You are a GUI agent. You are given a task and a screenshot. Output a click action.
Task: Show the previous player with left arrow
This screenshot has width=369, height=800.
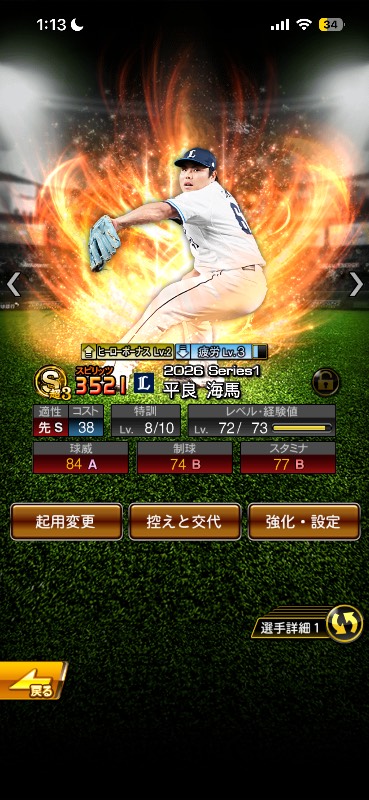pos(14,284)
